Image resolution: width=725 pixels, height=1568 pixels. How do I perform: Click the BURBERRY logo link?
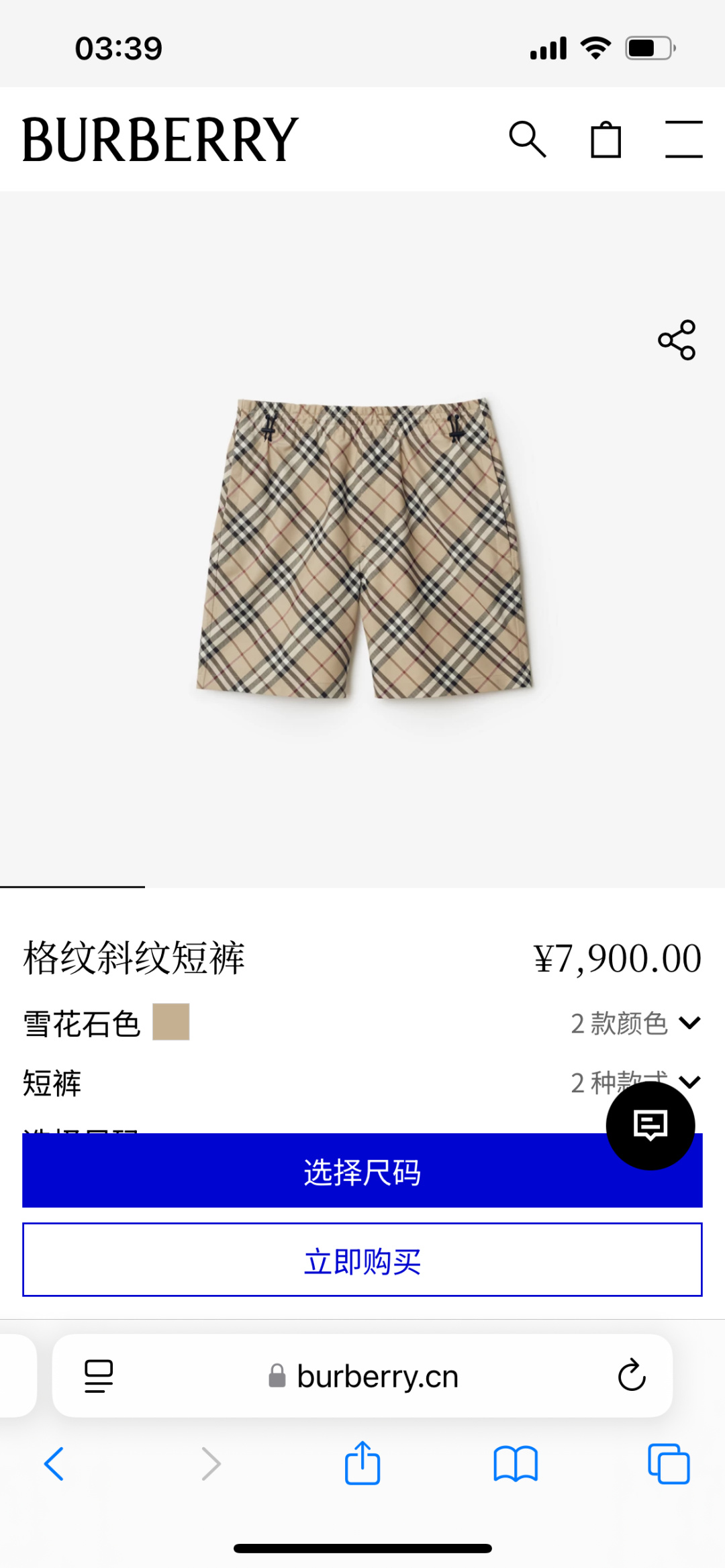(x=157, y=140)
